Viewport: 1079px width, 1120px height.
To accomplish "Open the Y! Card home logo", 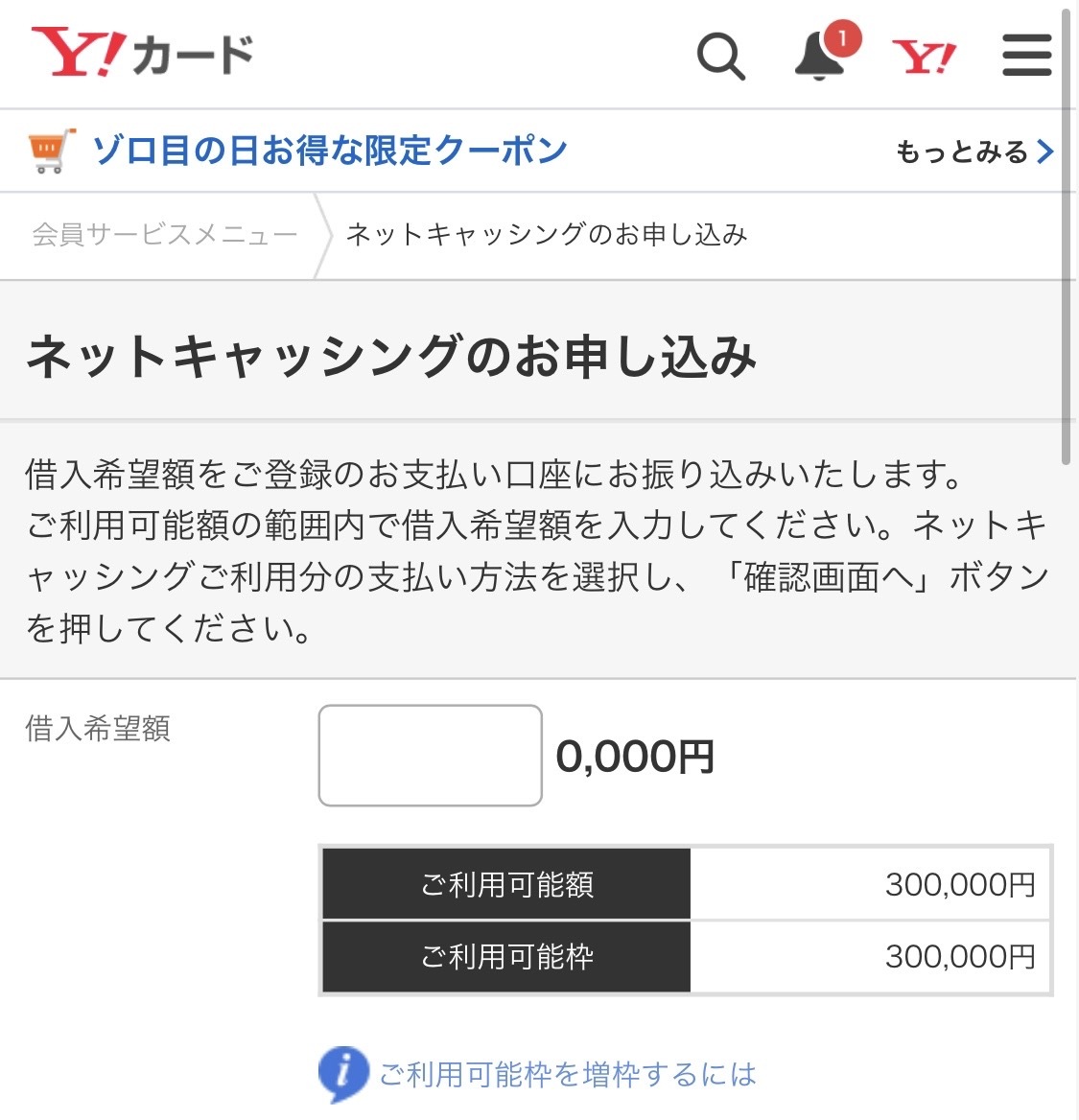I will [x=142, y=54].
